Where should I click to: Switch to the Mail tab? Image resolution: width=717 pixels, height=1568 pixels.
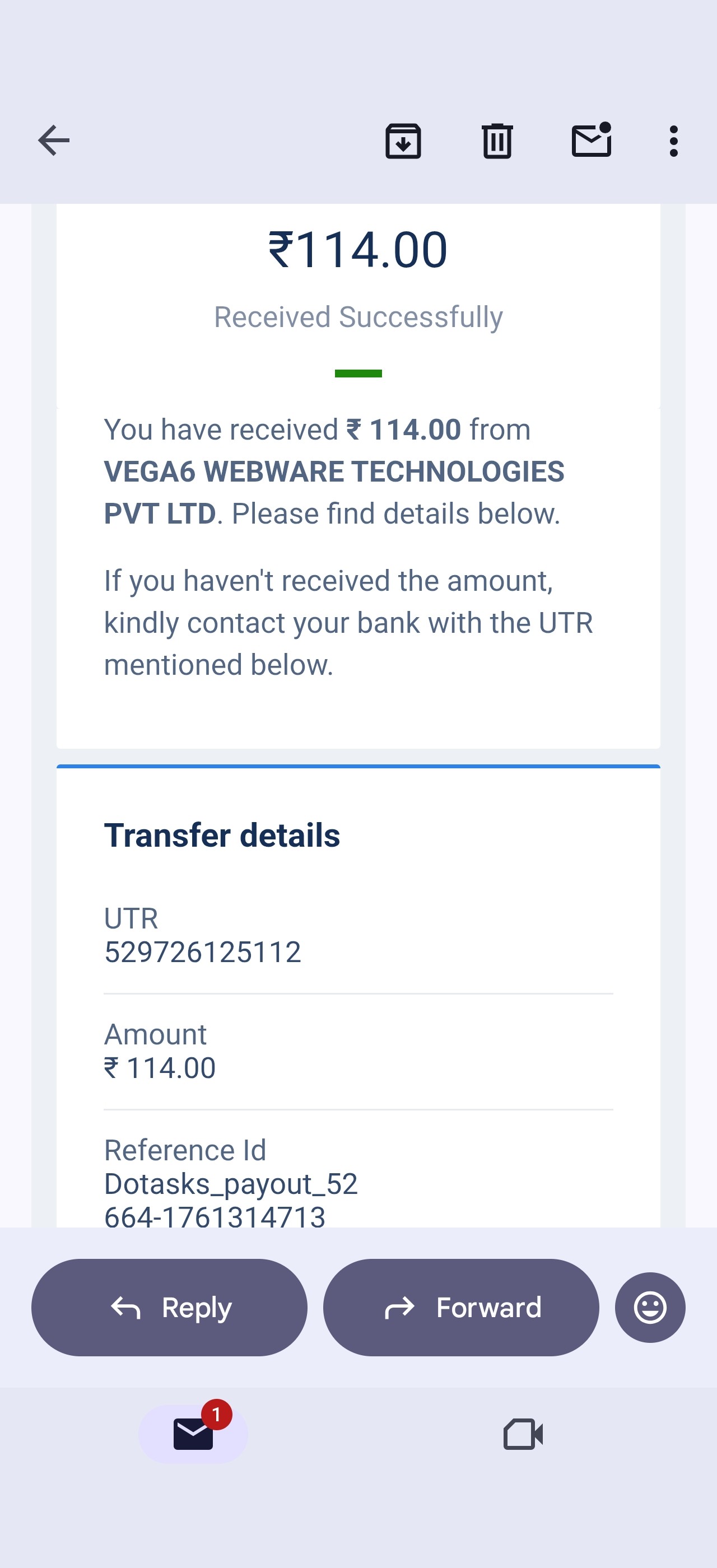(194, 1434)
